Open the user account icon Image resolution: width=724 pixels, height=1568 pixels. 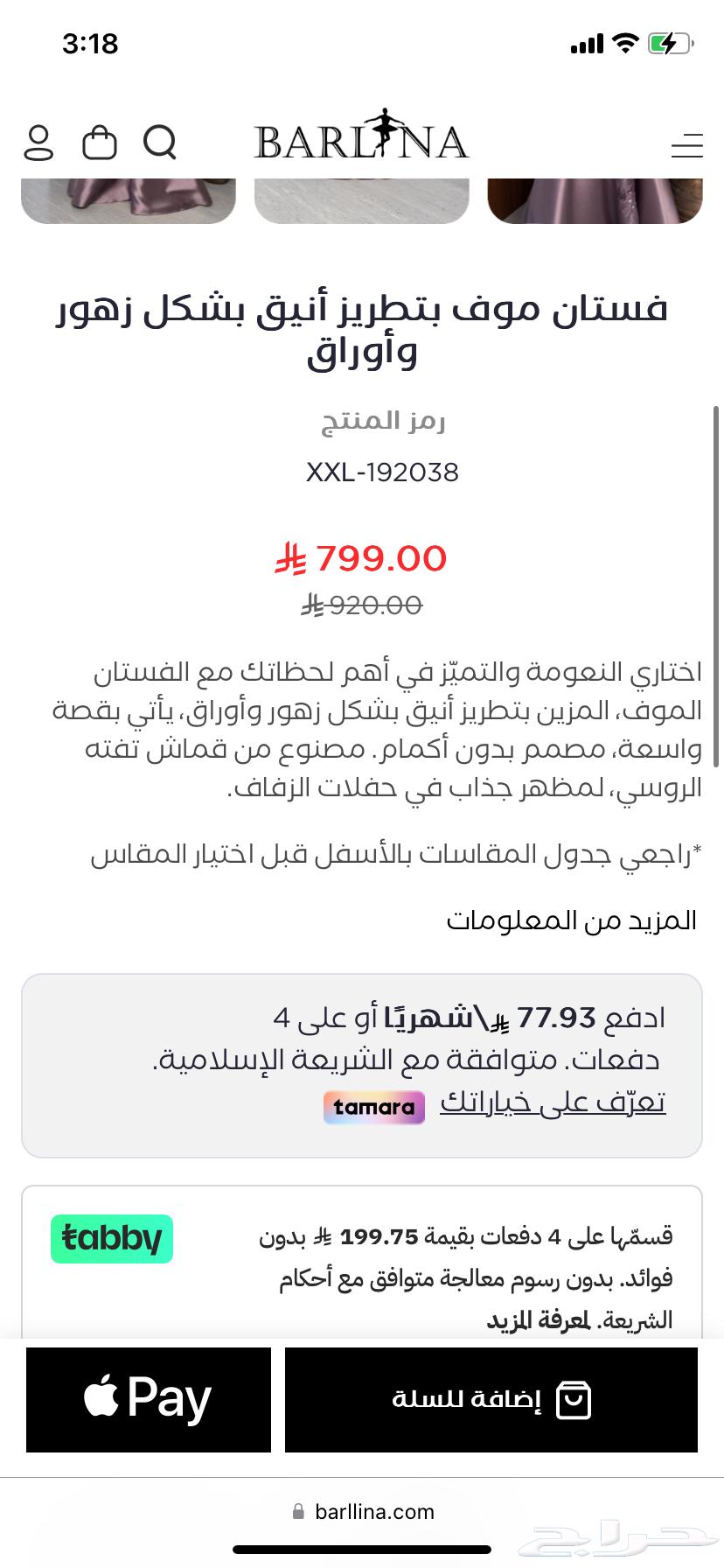41,143
